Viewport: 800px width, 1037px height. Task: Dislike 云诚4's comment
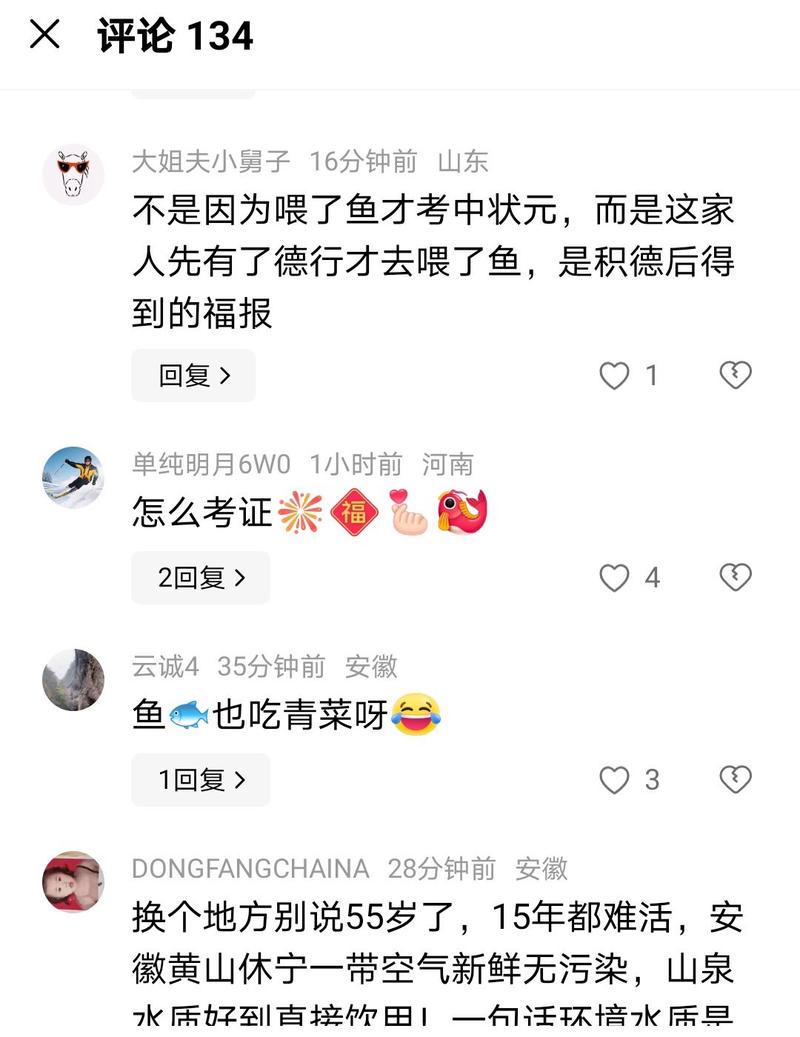pyautogui.click(x=736, y=780)
